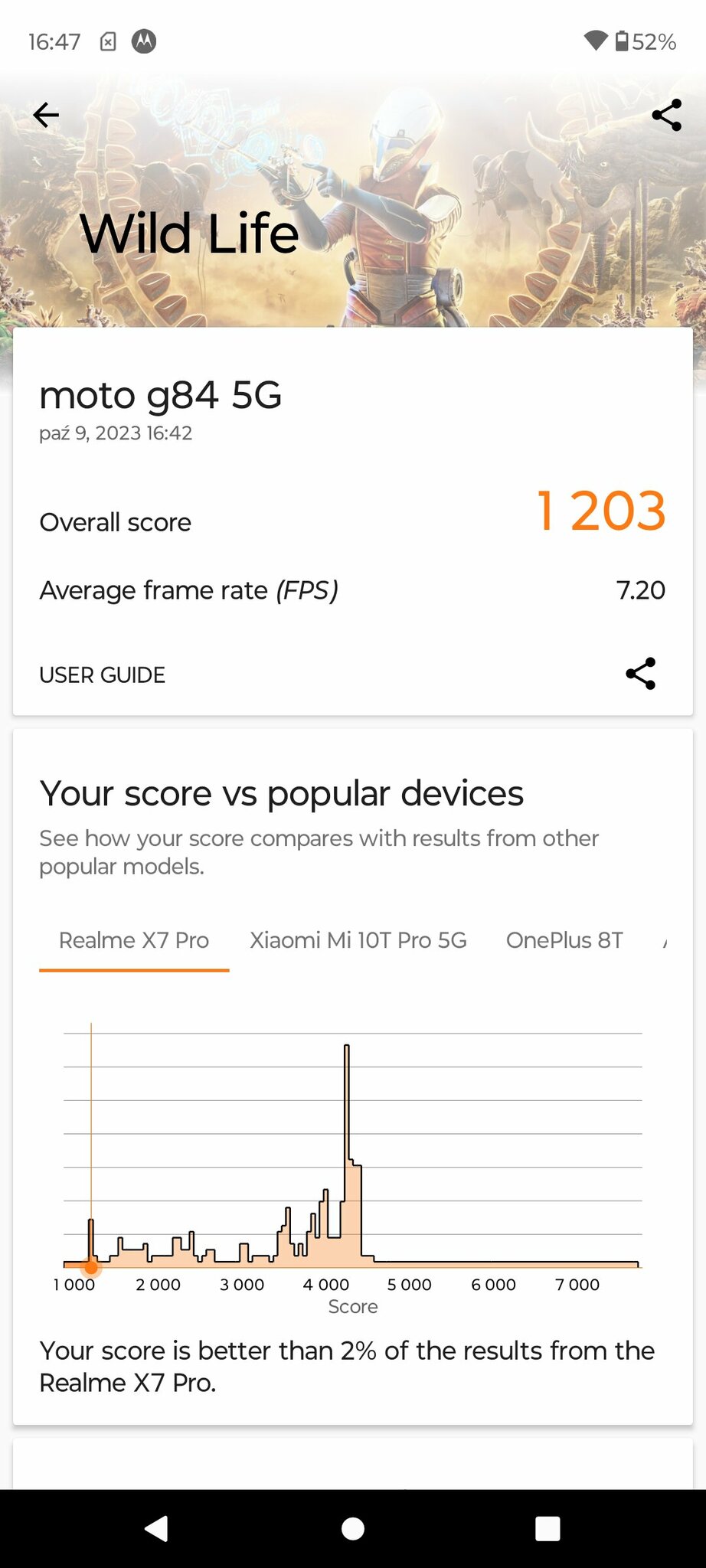Share the moto g84 5G result card

(x=640, y=674)
